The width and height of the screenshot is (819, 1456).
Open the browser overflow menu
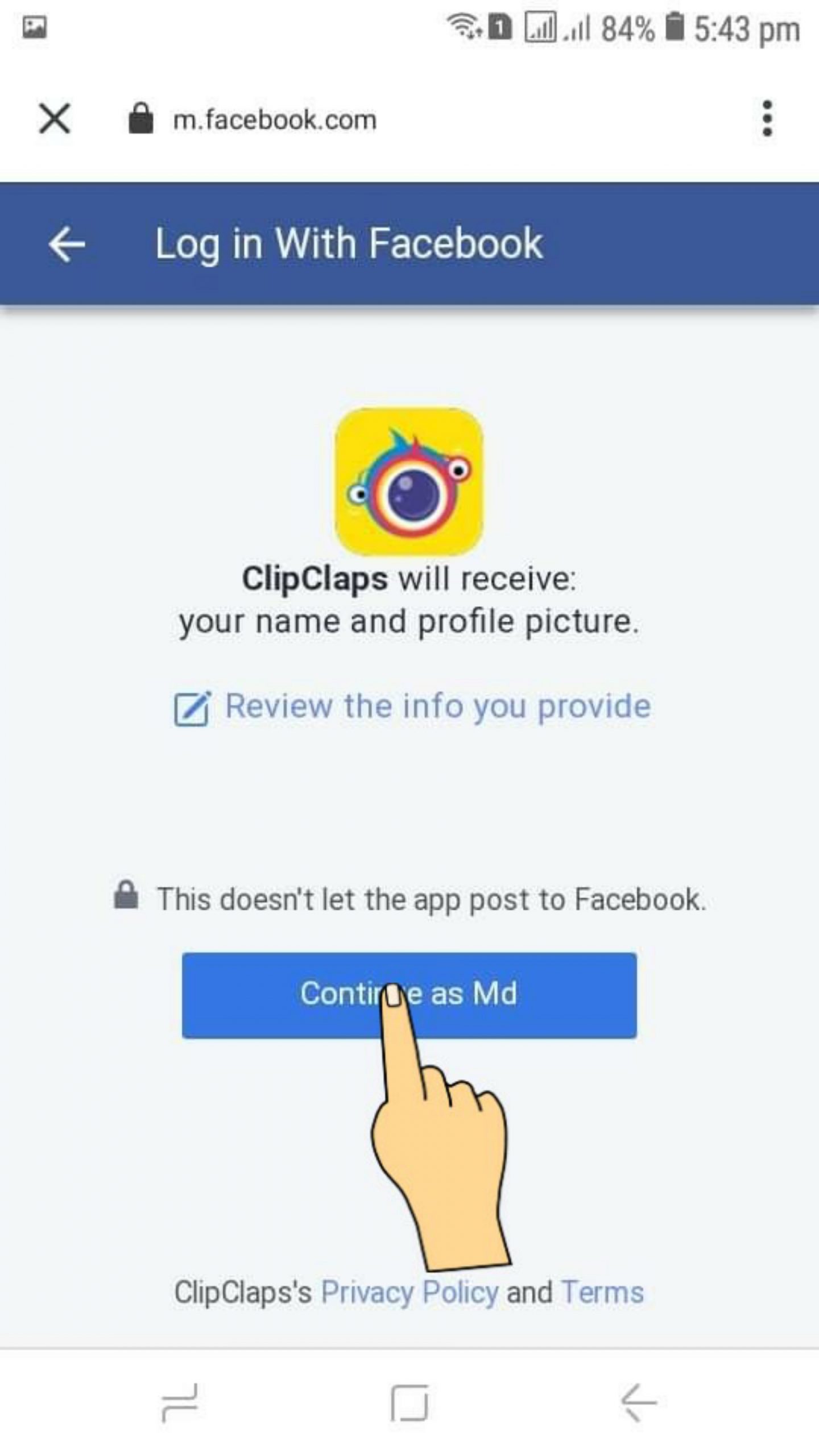pos(767,119)
